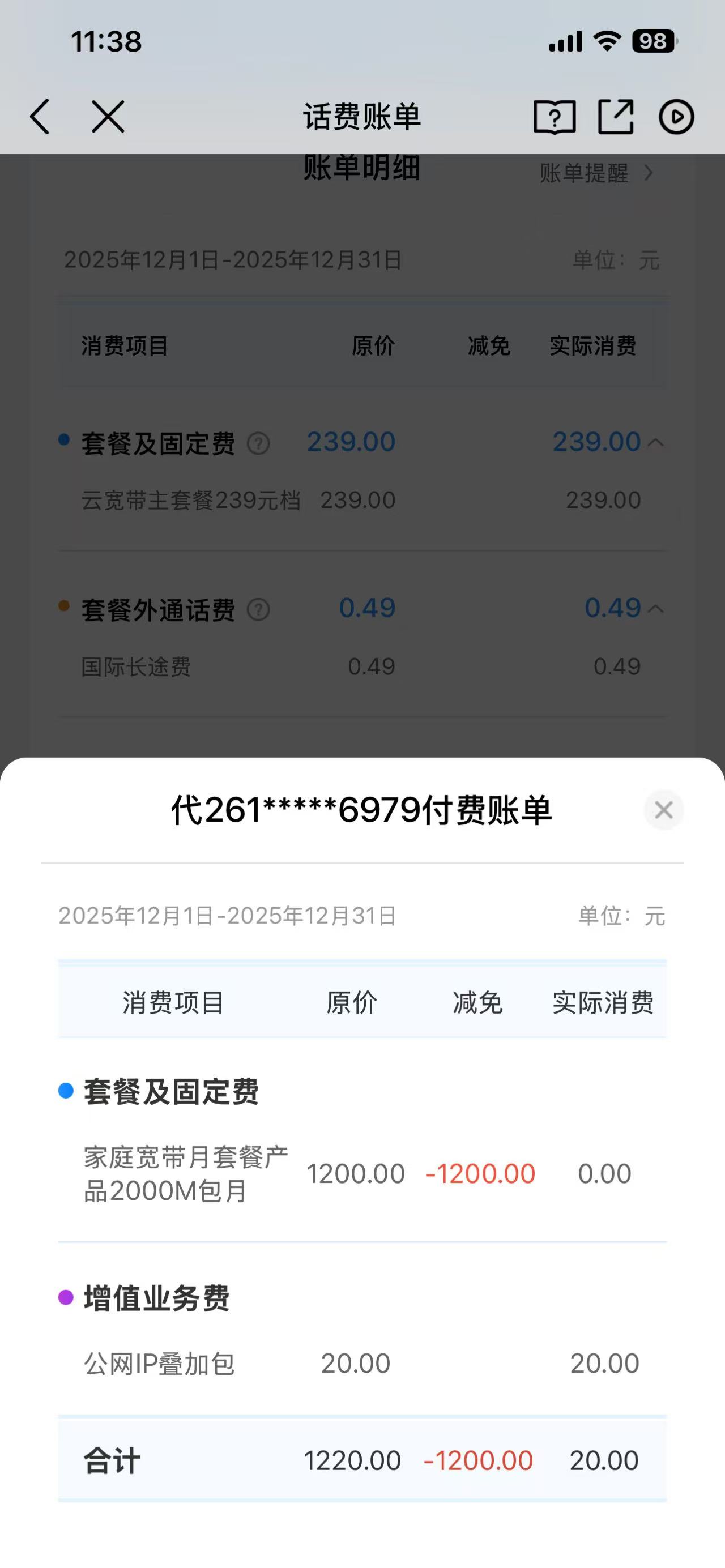Collapse the 套餐外通话费 section
Screen dimensions: 725x1568
[x=656, y=608]
